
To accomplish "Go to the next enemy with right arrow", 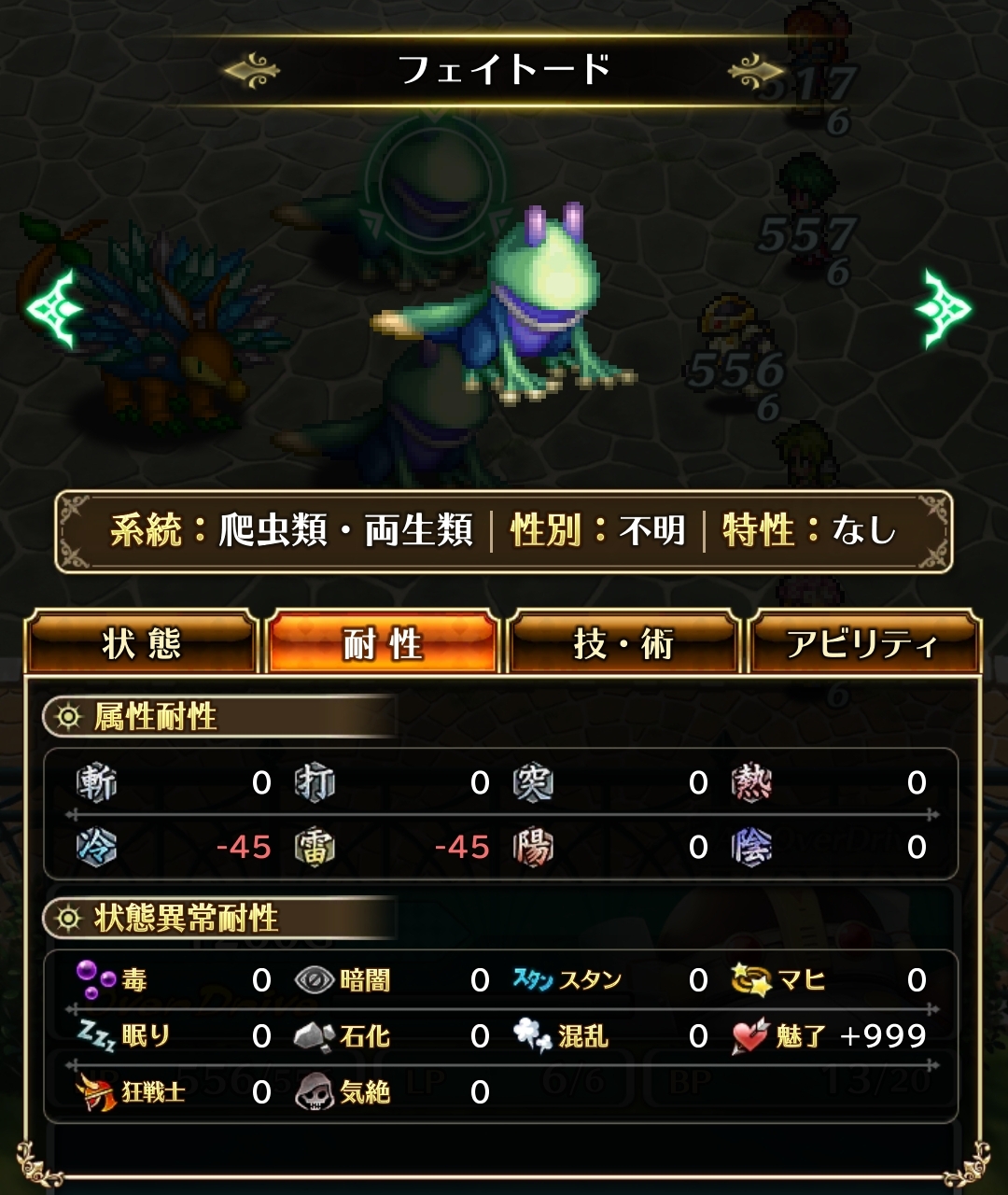I will (x=944, y=309).
